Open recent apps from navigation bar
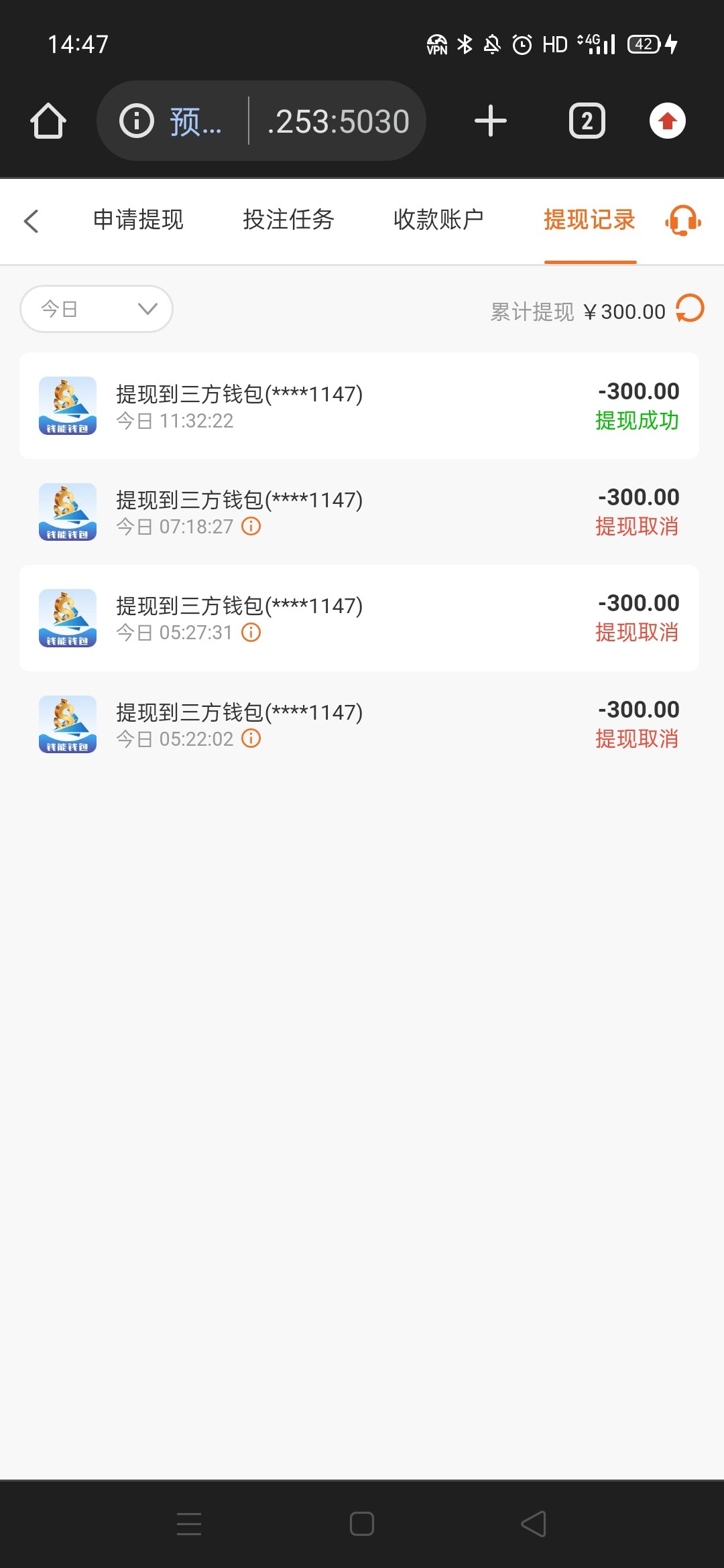 pos(189,1524)
